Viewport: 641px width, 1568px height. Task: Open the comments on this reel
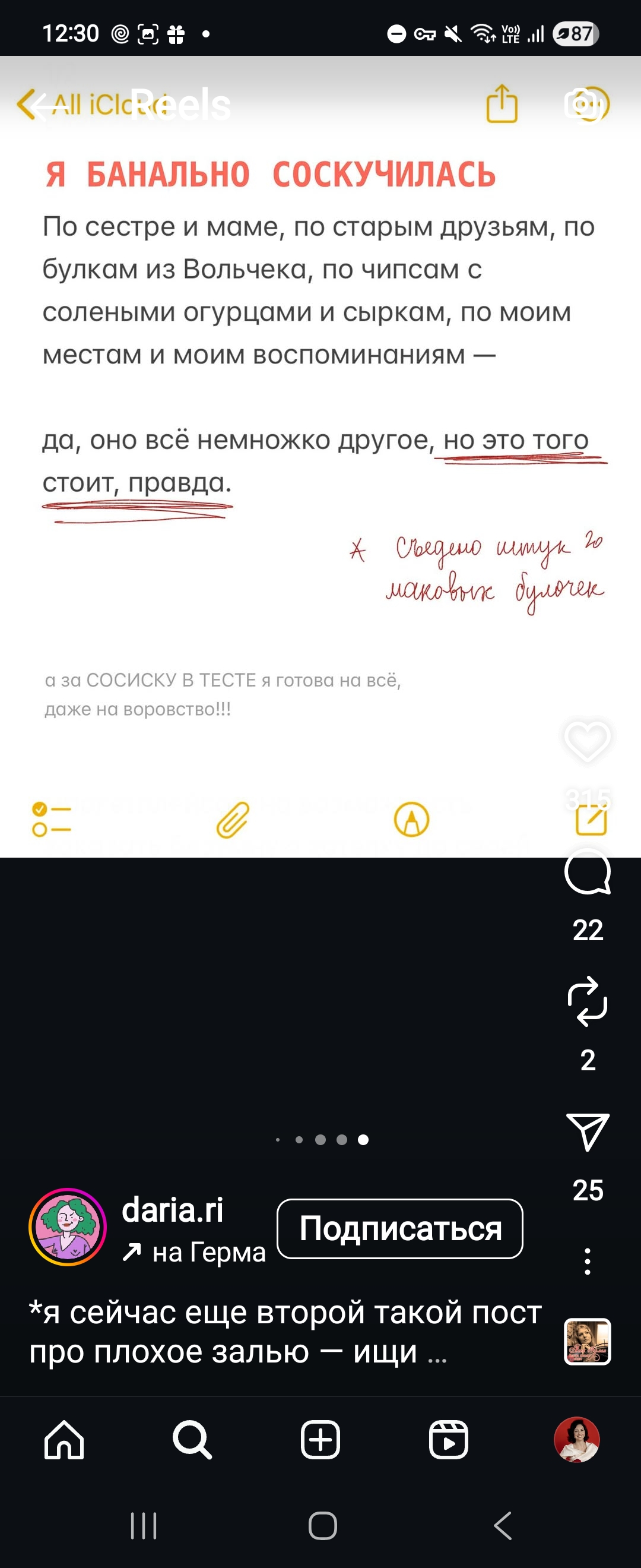[587, 872]
